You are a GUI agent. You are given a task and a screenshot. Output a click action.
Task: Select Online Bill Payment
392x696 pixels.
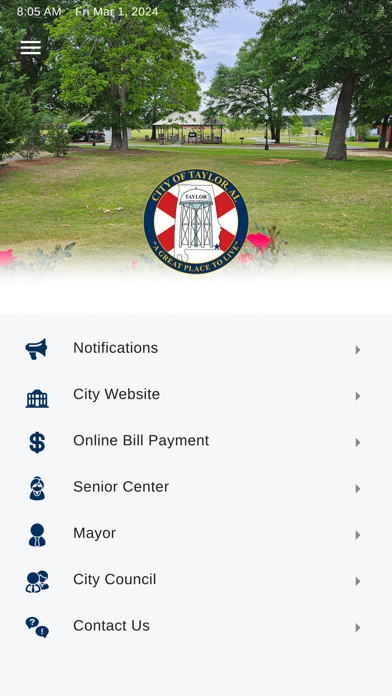pos(196,441)
